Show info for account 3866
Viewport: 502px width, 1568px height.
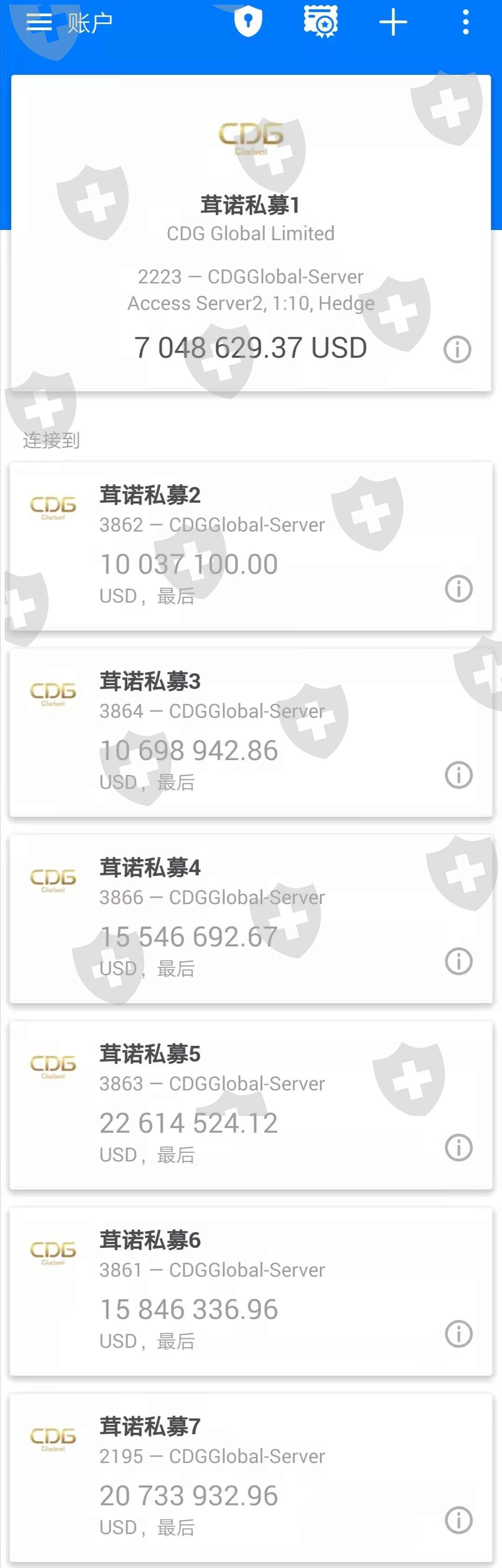point(458,961)
